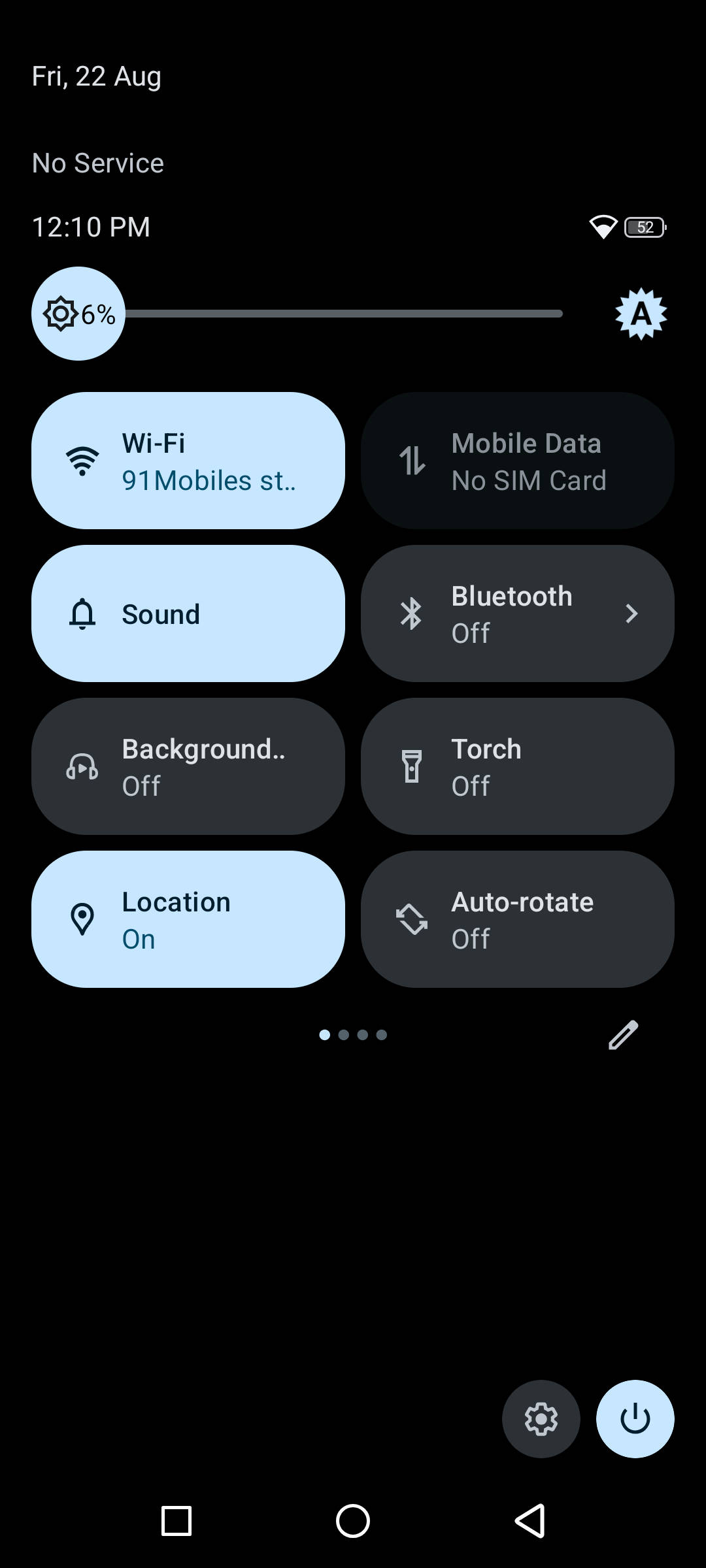Tap the Sound bell icon
The width and height of the screenshot is (706, 1568).
81,613
